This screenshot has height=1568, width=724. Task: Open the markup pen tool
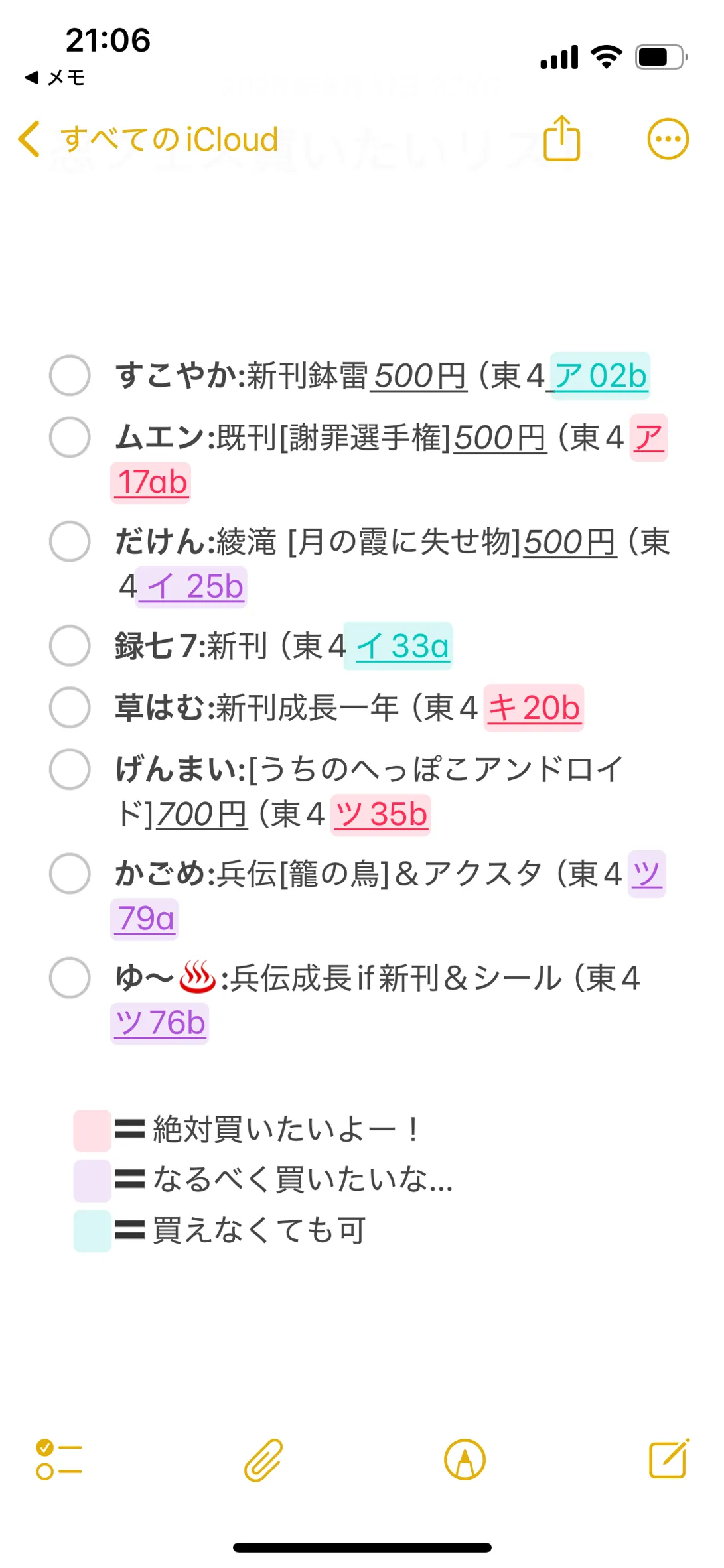point(465,1460)
